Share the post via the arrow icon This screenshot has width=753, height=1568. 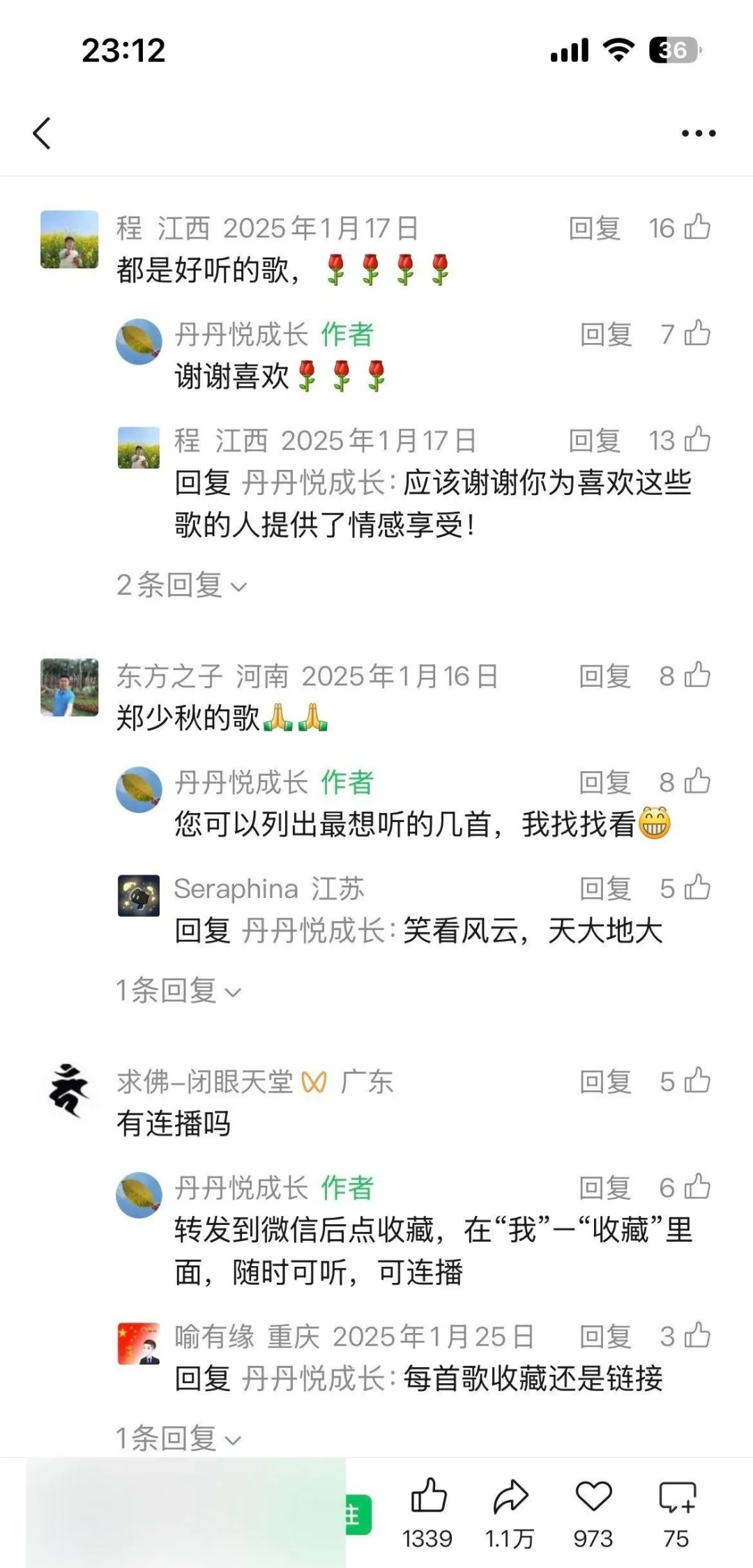pyautogui.click(x=510, y=1498)
